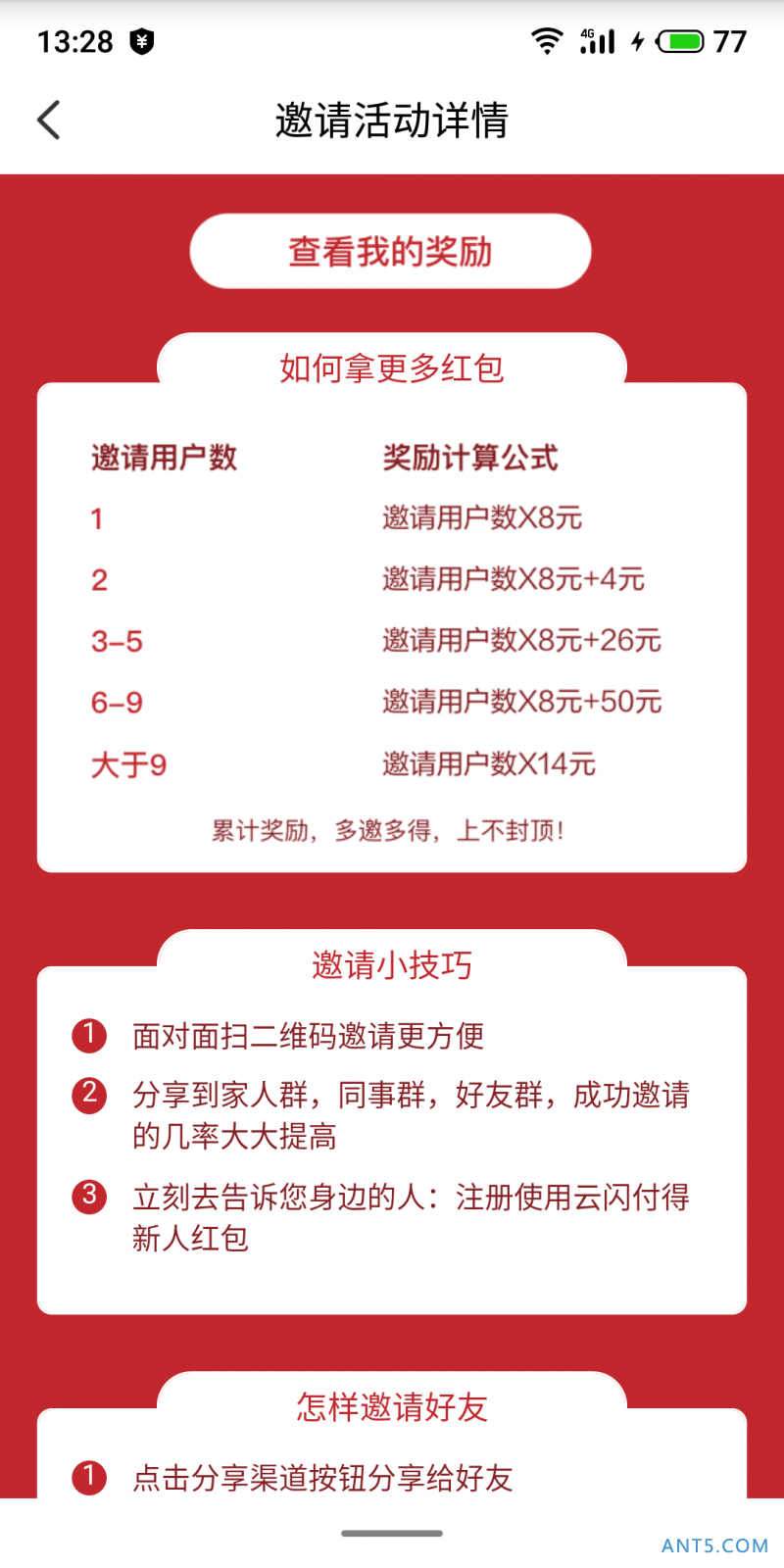Viewport: 784px width, 1568px height.
Task: Open 查看我的奖励 rewards button
Action: pyautogui.click(x=390, y=252)
